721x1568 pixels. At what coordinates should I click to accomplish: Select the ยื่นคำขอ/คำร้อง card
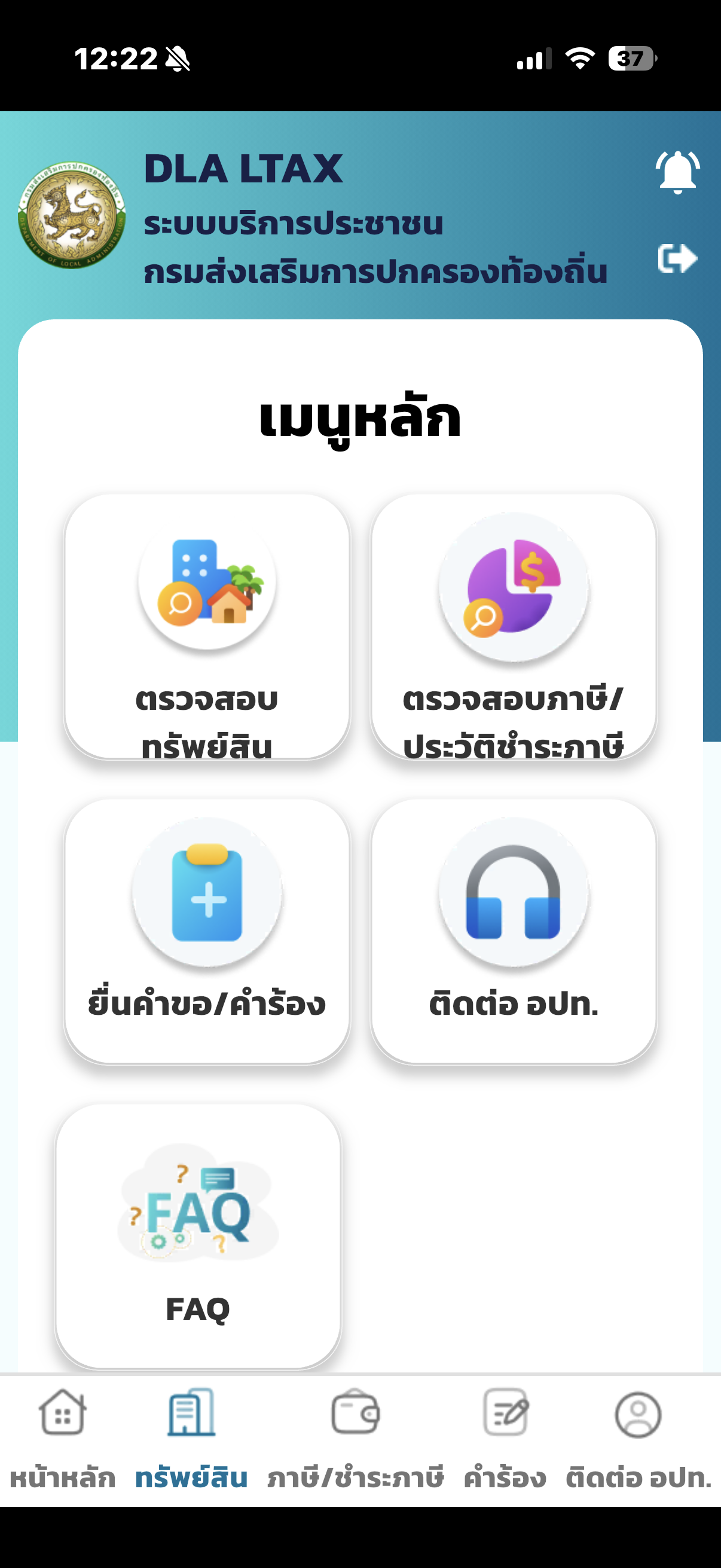click(x=207, y=931)
